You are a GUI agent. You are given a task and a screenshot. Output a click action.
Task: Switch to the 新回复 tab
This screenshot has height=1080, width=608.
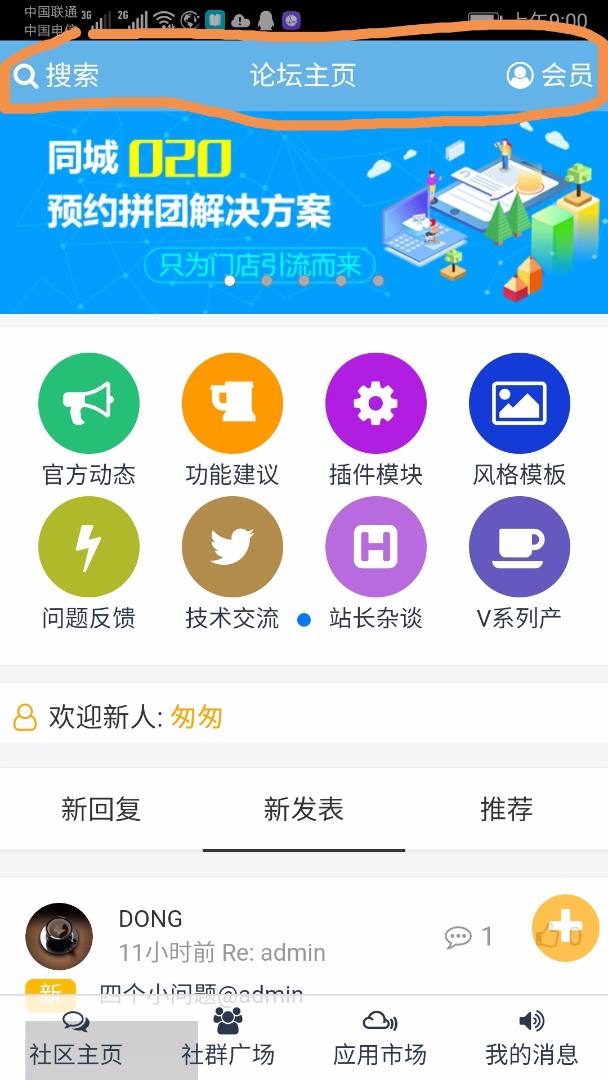[101, 809]
